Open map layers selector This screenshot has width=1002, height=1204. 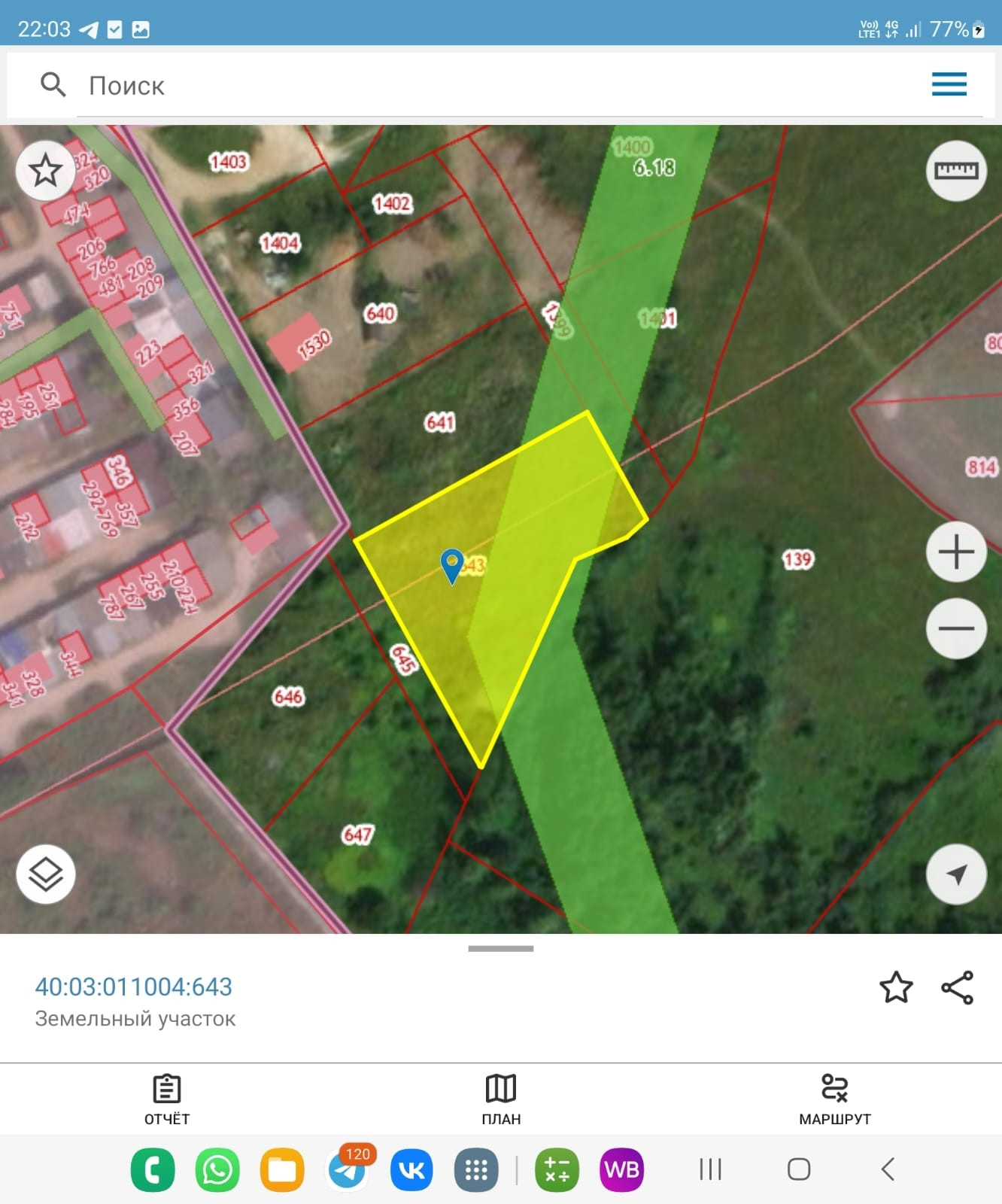[x=46, y=874]
